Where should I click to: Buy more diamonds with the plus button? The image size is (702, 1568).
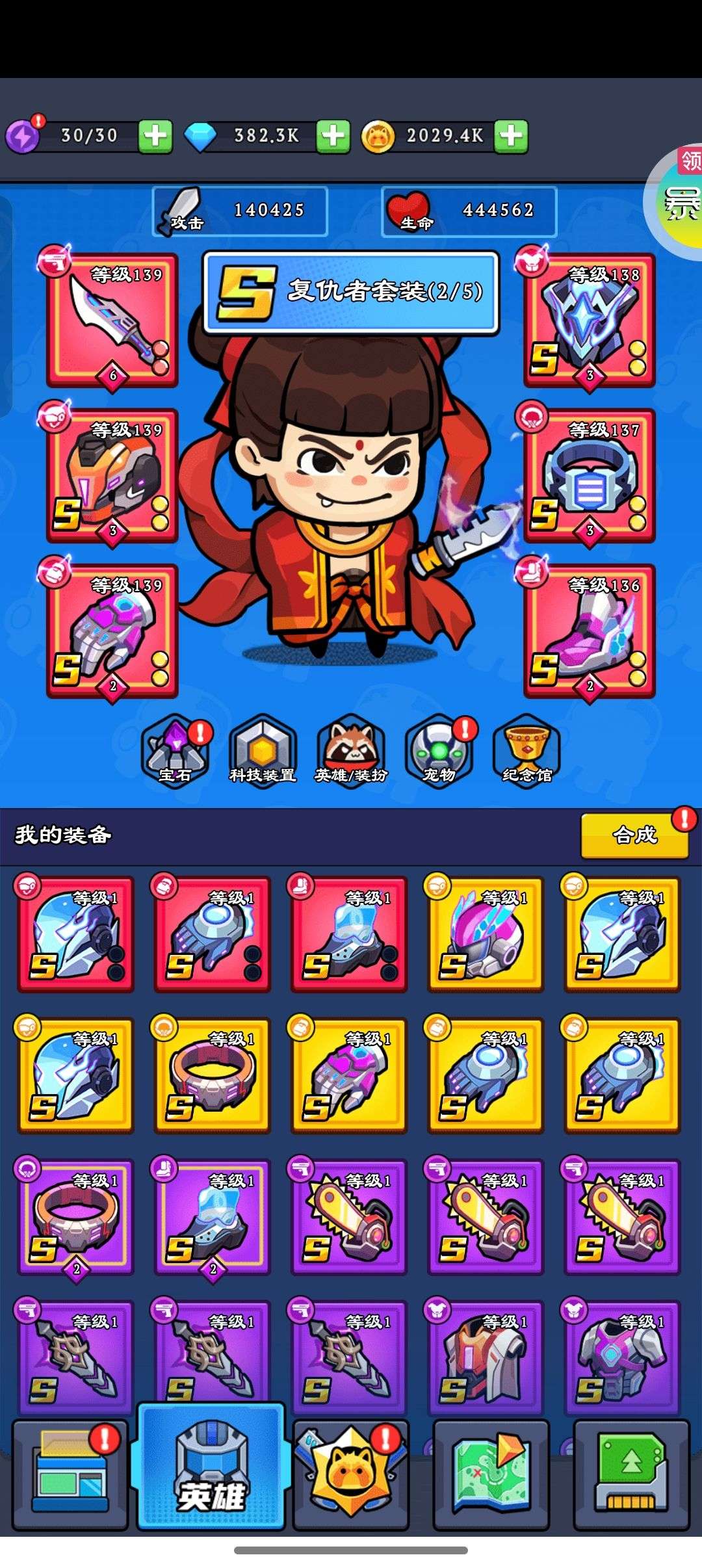333,136
